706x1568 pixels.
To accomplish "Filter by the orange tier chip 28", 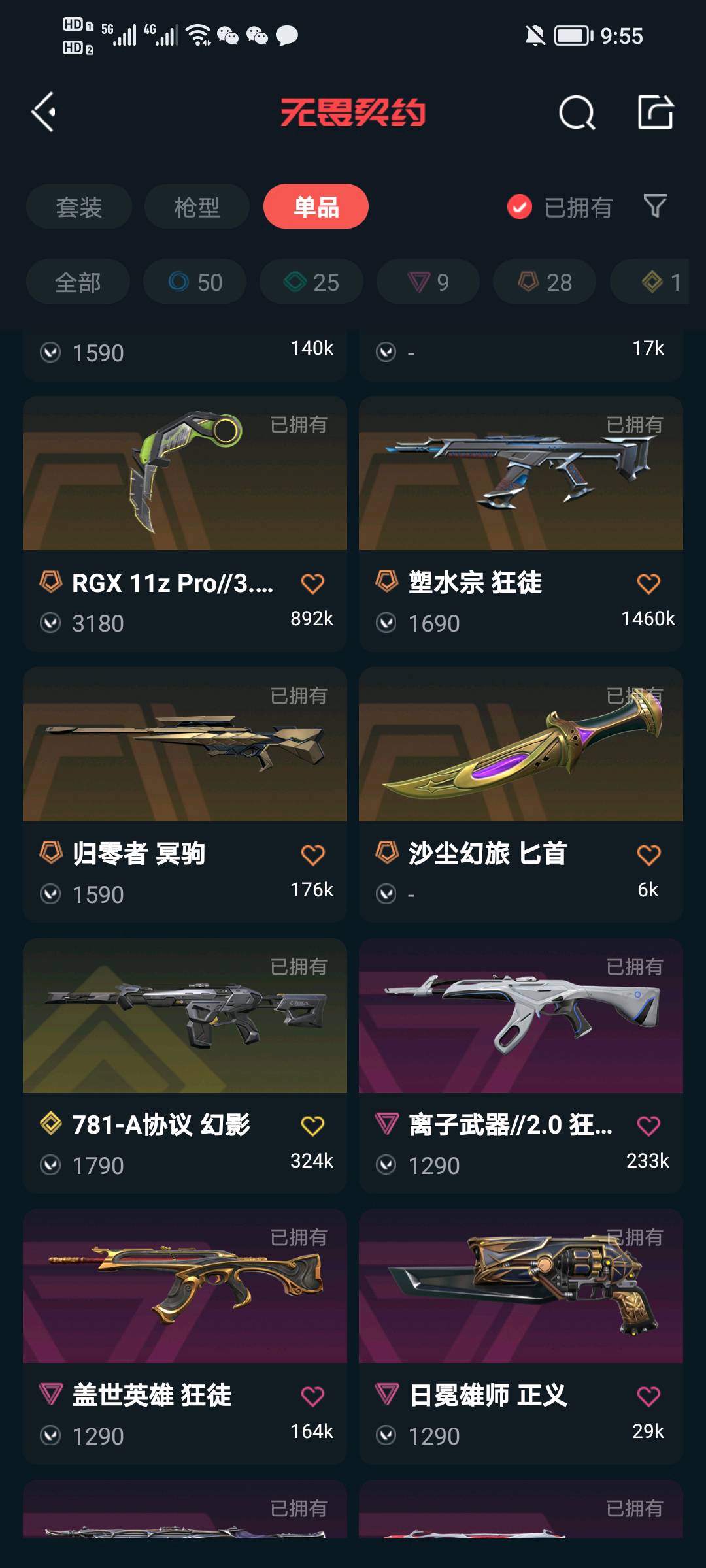I will coord(545,282).
